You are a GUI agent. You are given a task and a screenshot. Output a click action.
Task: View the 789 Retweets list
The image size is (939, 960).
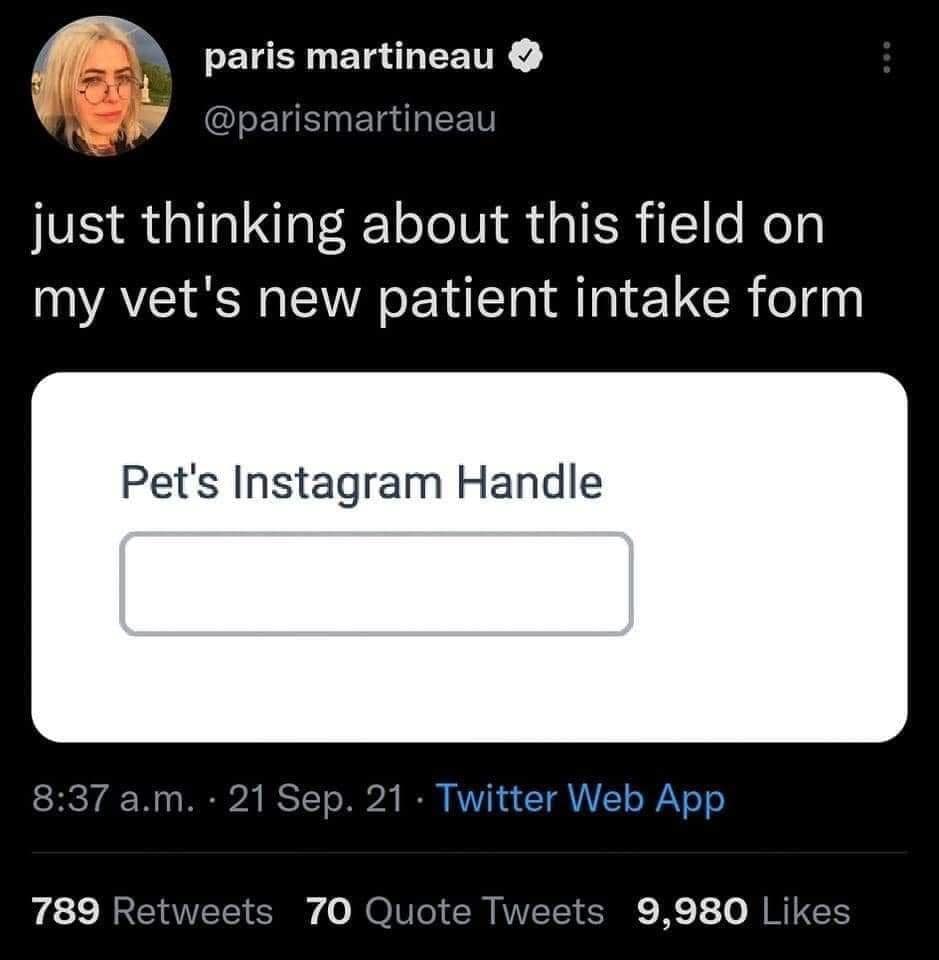point(152,911)
